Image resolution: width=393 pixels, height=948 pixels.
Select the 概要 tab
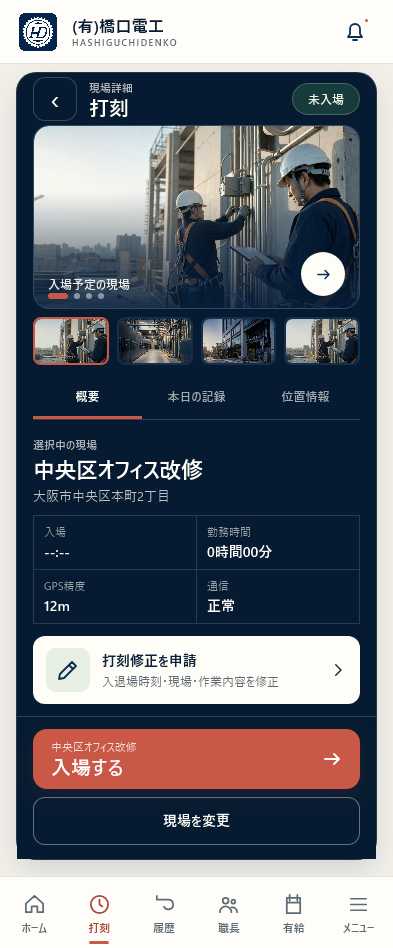88,397
